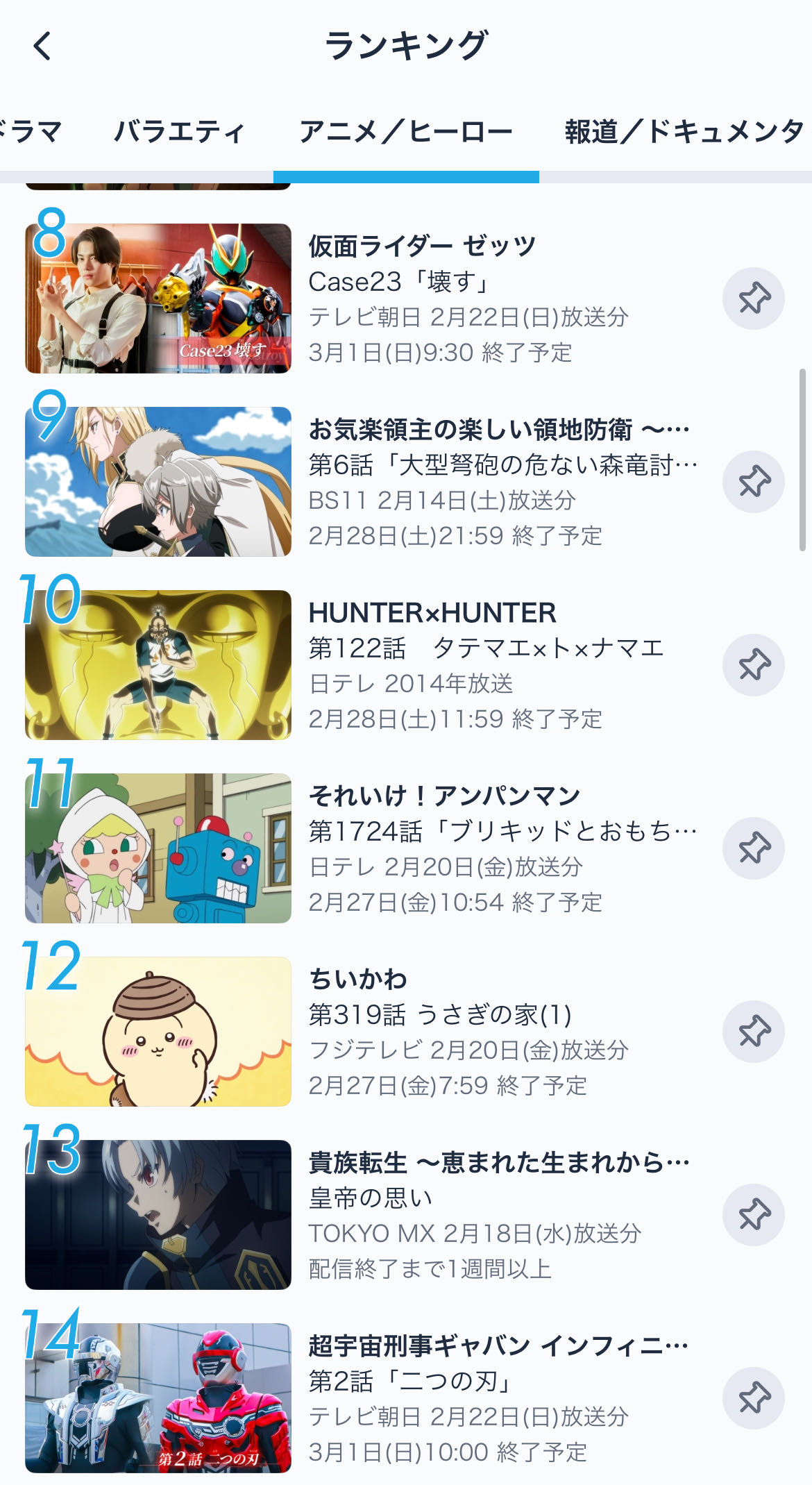This screenshot has width=812, height=1485.
Task: Open 仮面ライダー ゼッツ Case23 episode
Action: [421, 280]
